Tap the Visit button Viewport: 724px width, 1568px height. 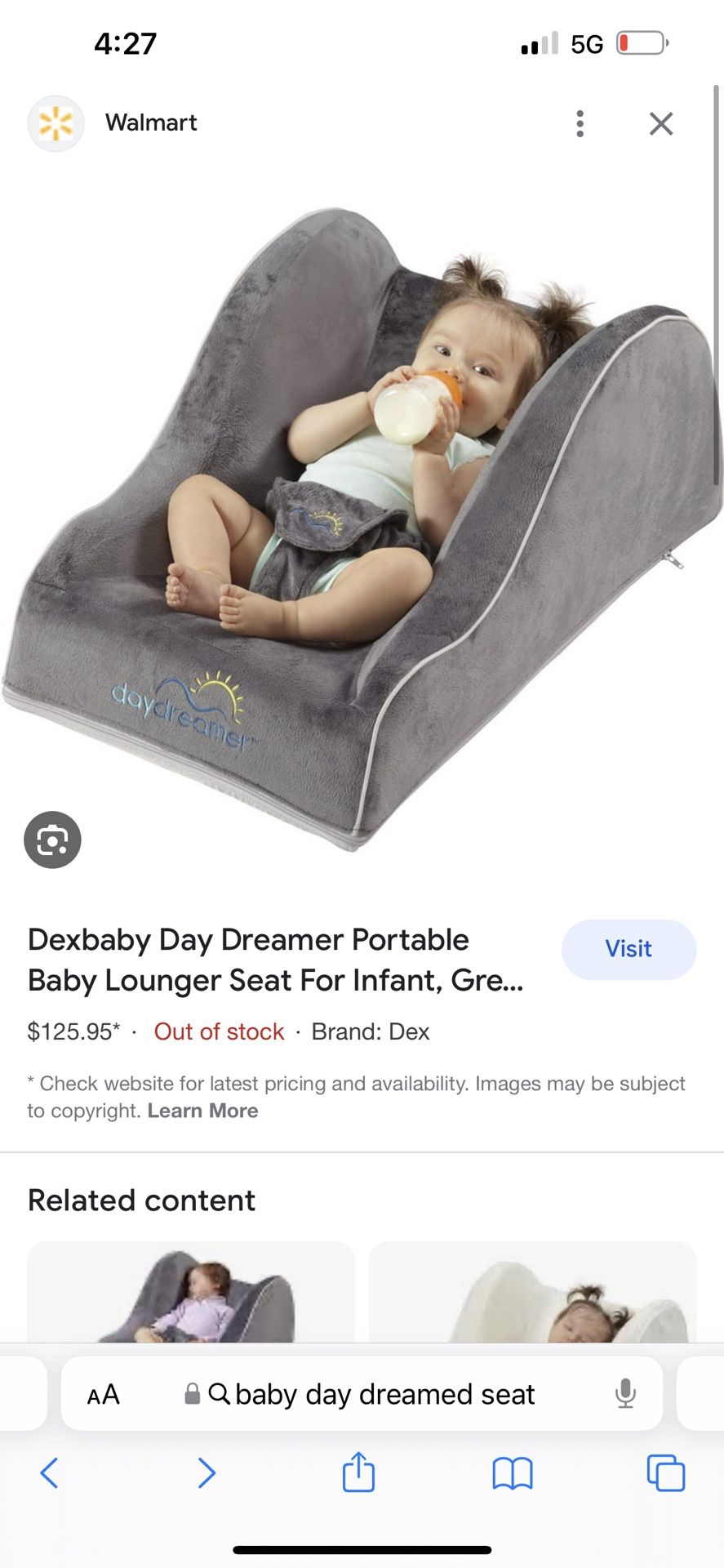pyautogui.click(x=629, y=949)
